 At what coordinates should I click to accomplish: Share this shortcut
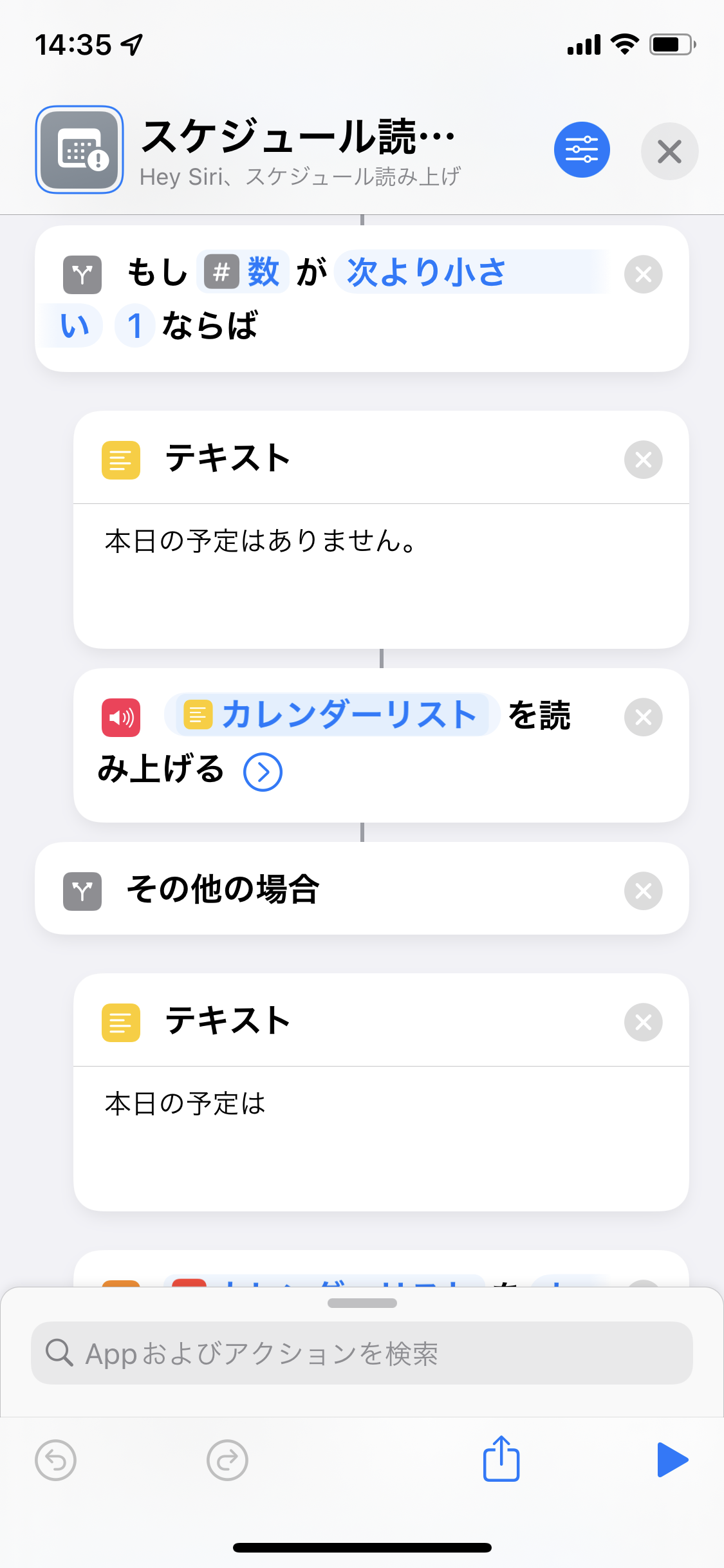click(501, 1459)
